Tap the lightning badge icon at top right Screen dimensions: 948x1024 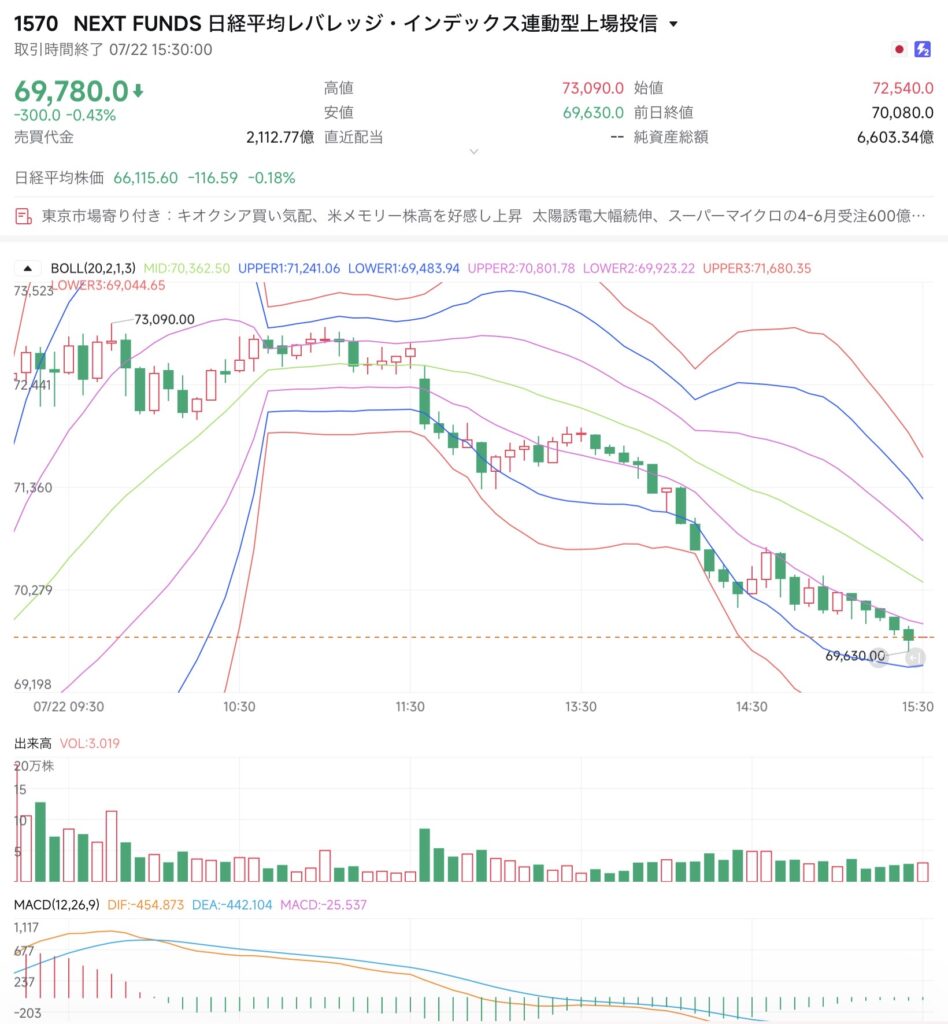(x=923, y=50)
